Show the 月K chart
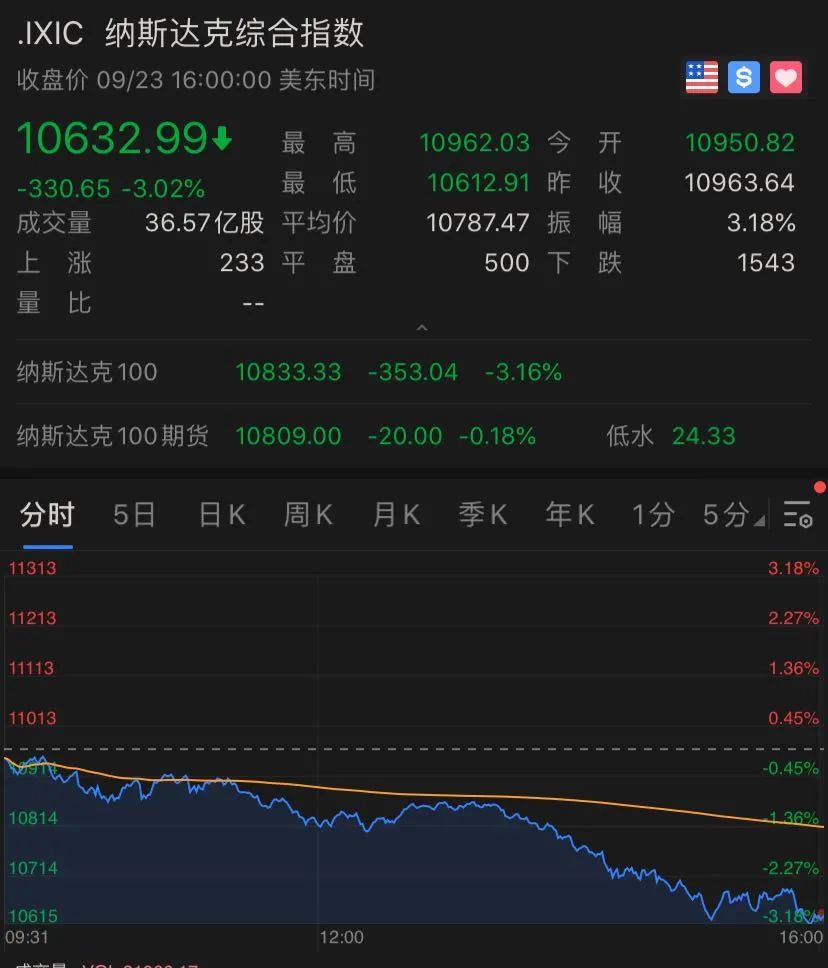The width and height of the screenshot is (828, 968). 396,515
